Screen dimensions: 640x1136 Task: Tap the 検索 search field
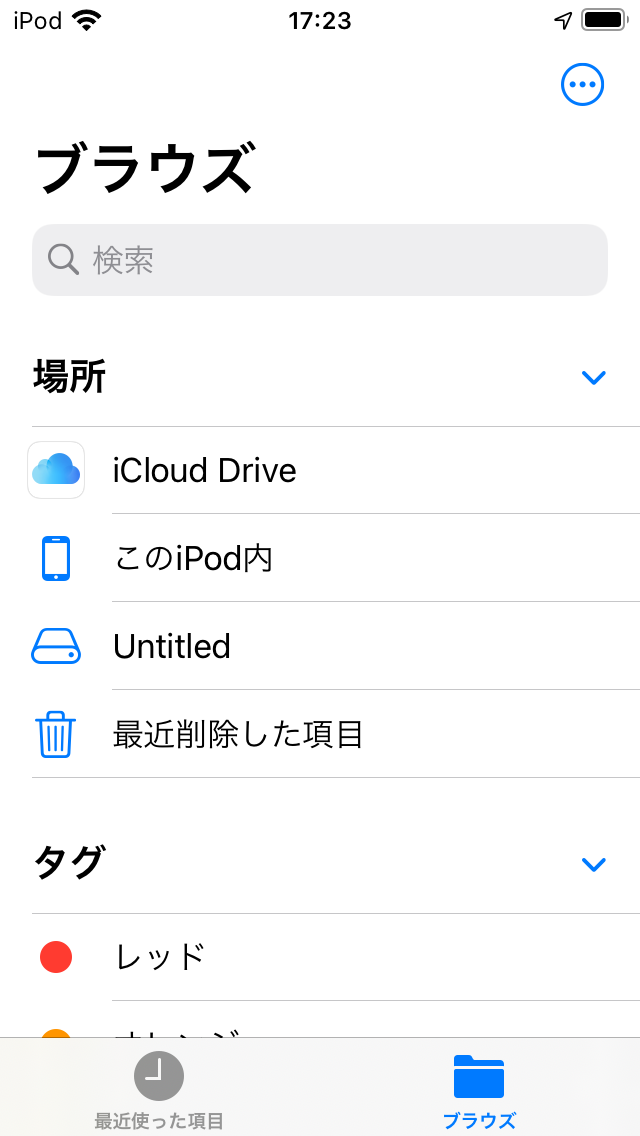pos(320,260)
